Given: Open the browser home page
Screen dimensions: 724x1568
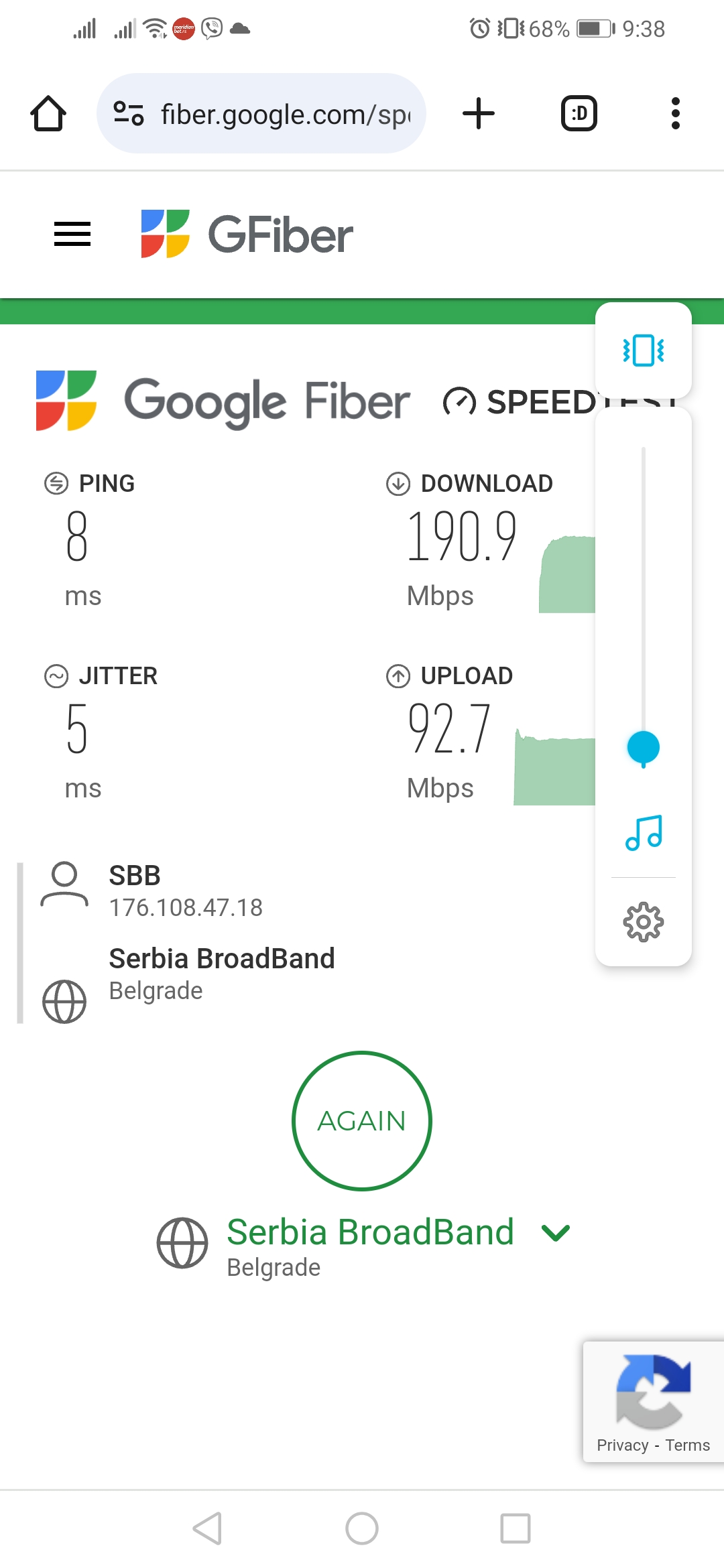Looking at the screenshot, I should point(48,113).
